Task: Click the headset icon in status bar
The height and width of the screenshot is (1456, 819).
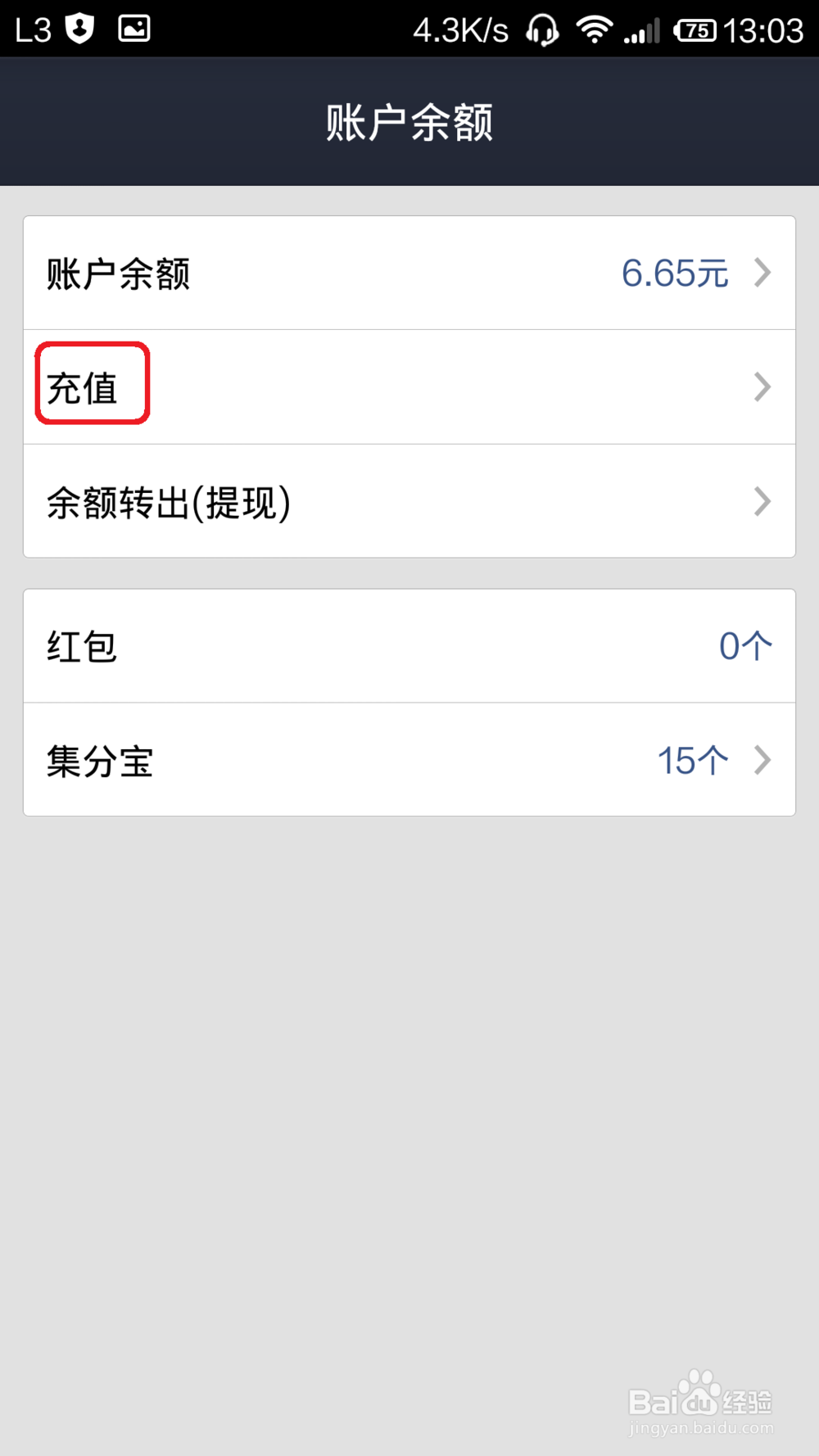Action: 543,28
